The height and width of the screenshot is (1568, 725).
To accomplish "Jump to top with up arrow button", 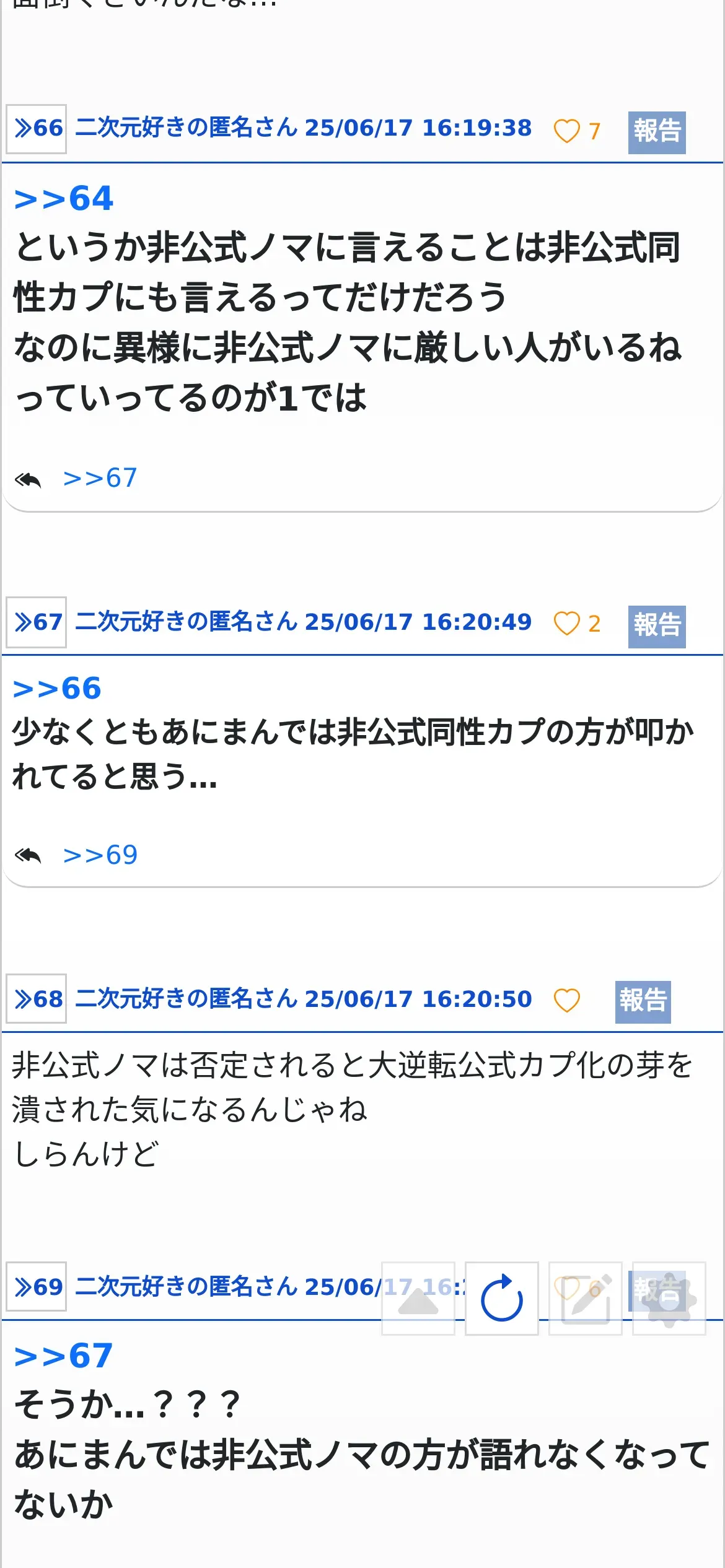I will tap(418, 1298).
